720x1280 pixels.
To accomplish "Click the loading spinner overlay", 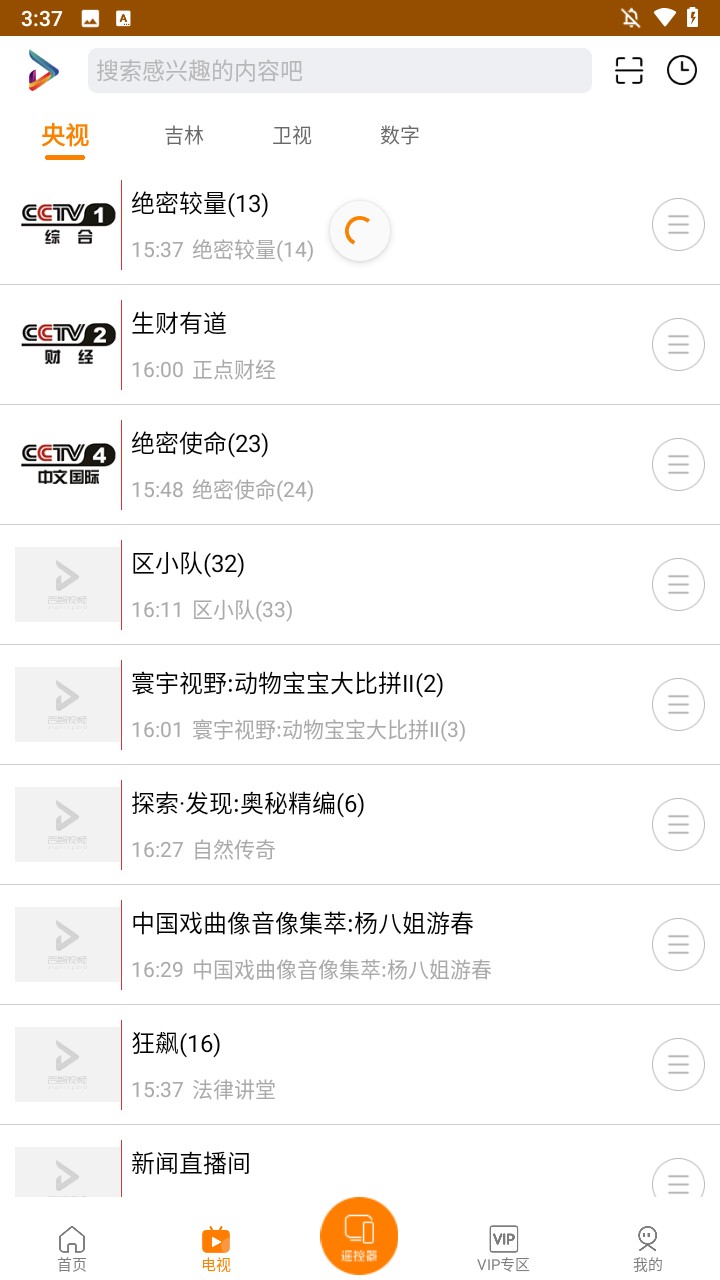I will click(359, 230).
